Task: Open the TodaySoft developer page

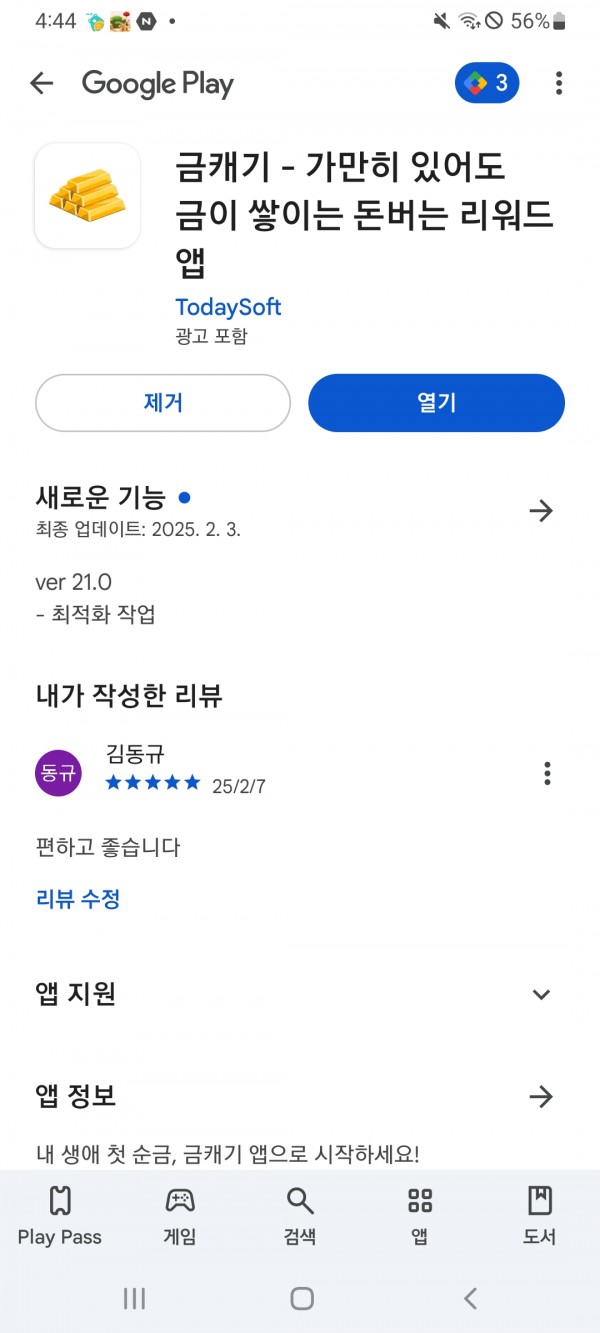Action: (x=228, y=307)
